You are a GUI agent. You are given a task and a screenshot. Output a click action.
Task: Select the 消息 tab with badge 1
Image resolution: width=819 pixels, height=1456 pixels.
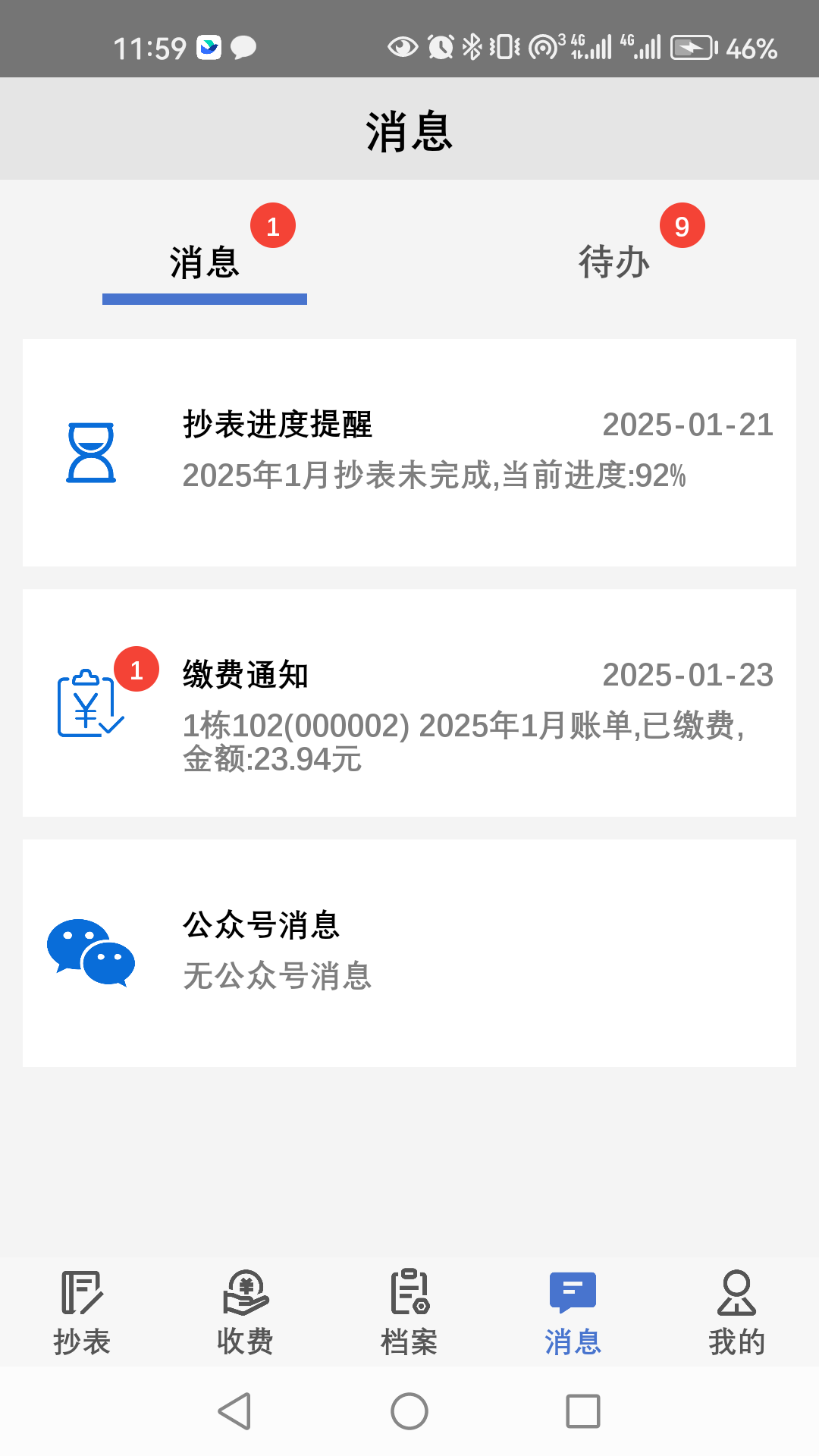[x=204, y=264]
